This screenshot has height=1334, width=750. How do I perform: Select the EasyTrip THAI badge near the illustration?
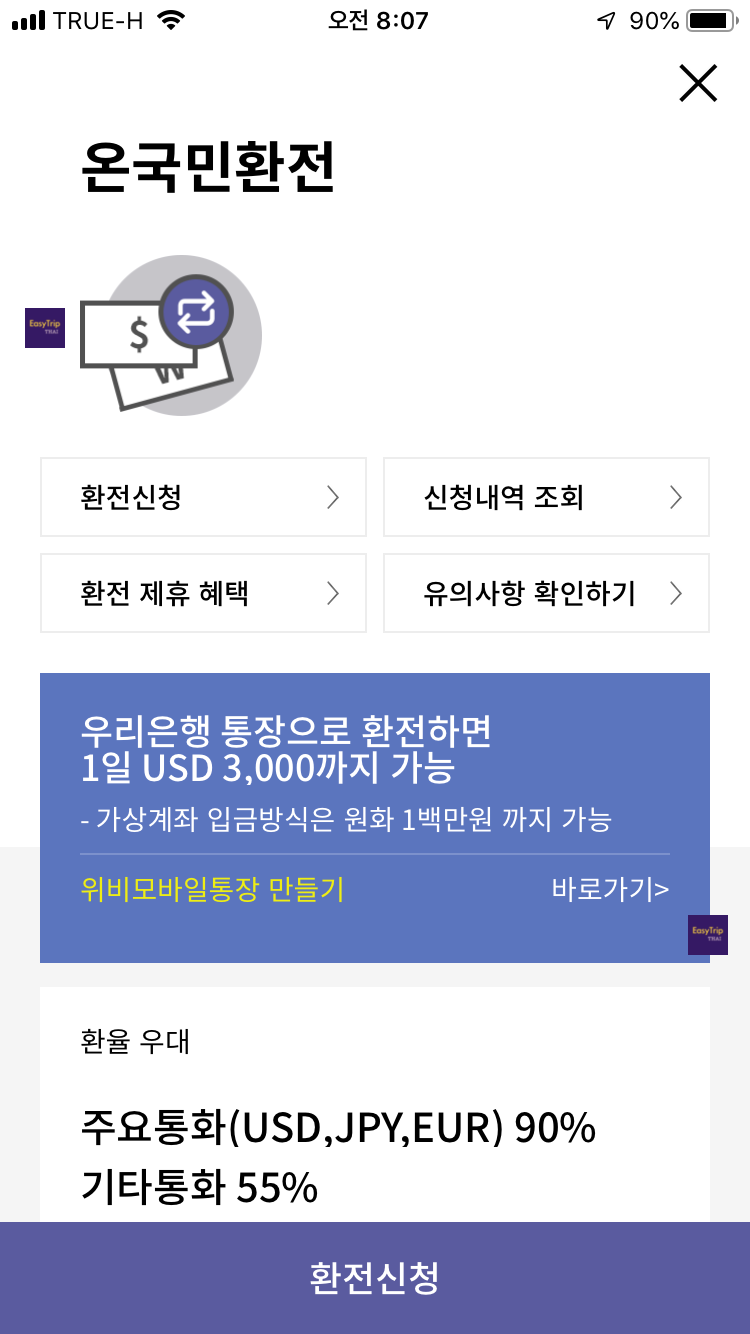coord(44,328)
